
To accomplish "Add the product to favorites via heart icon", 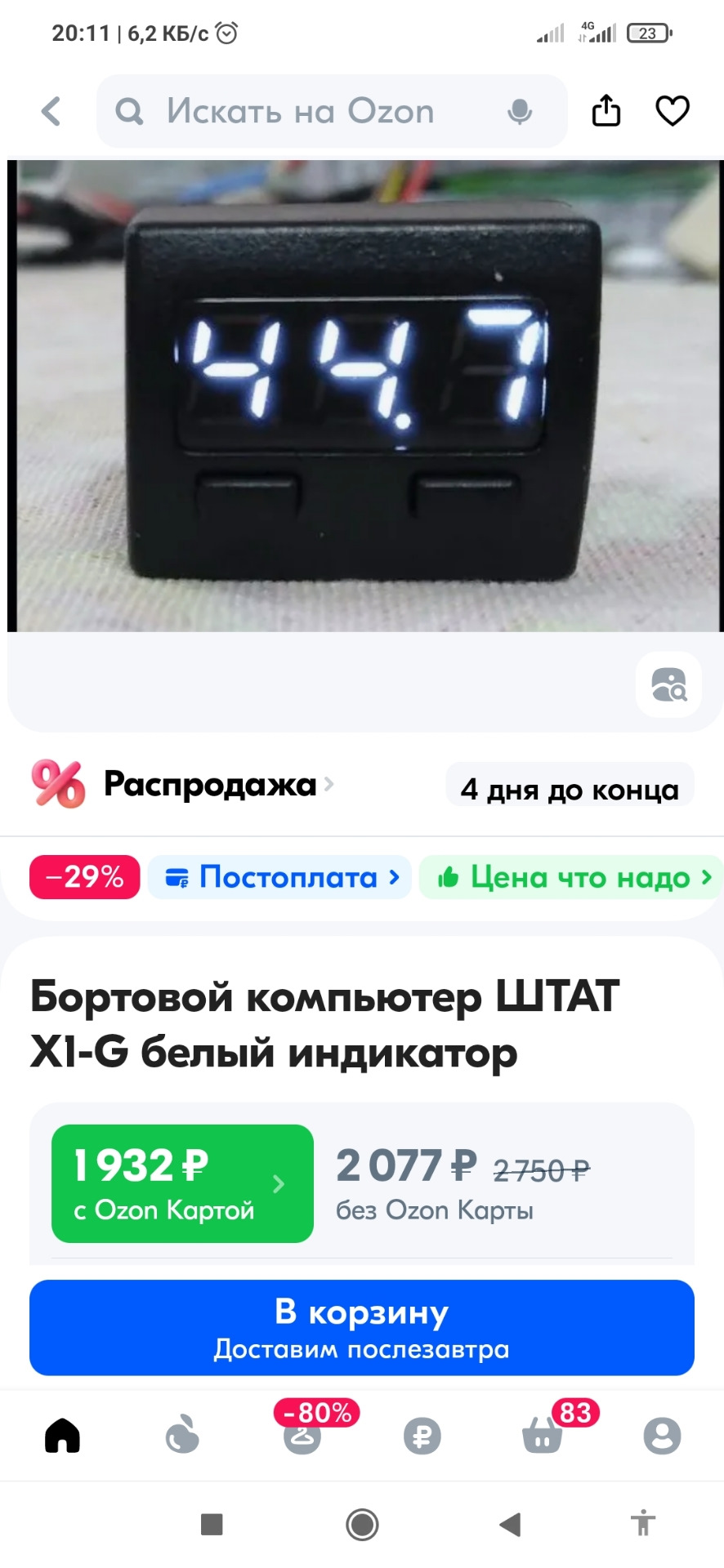I will click(x=672, y=111).
